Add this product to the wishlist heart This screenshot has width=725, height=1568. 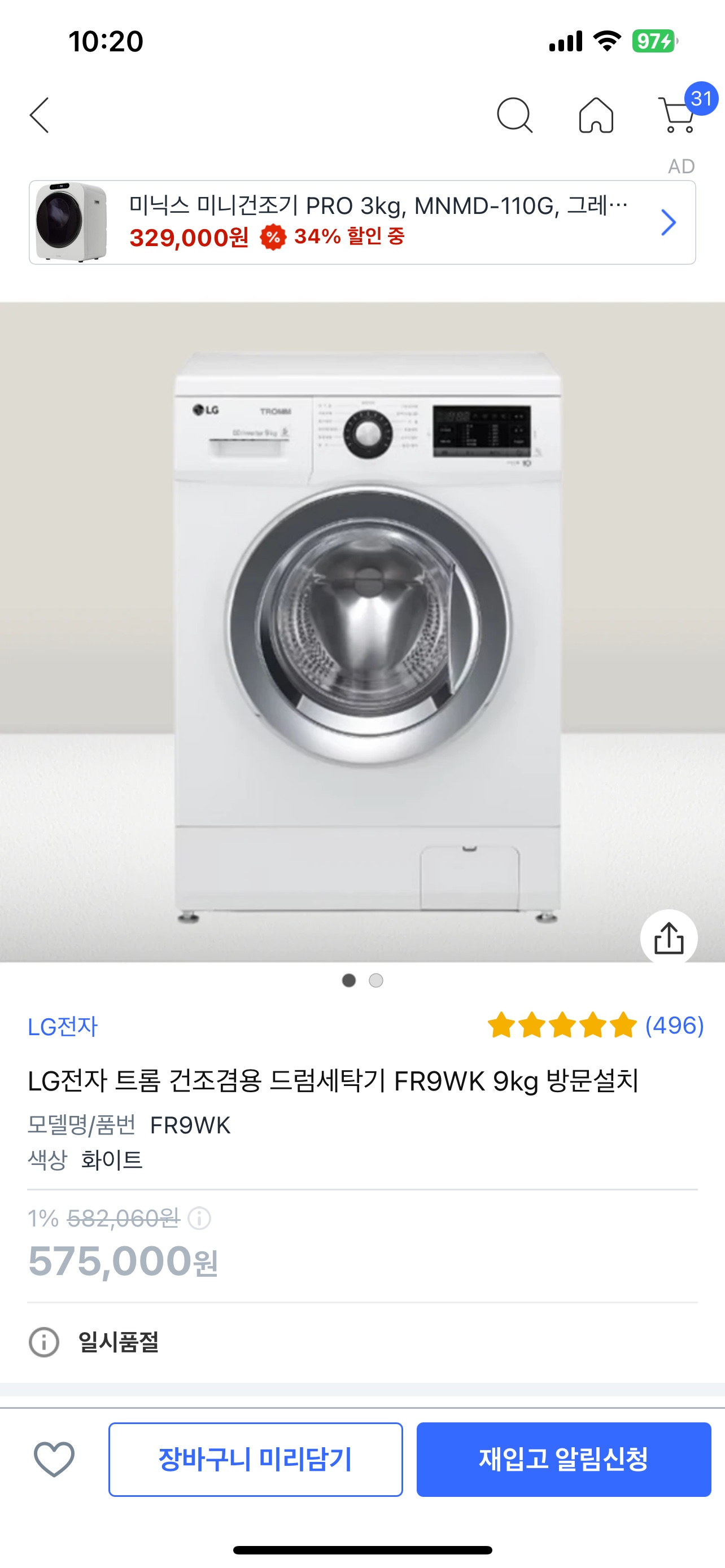click(54, 1459)
